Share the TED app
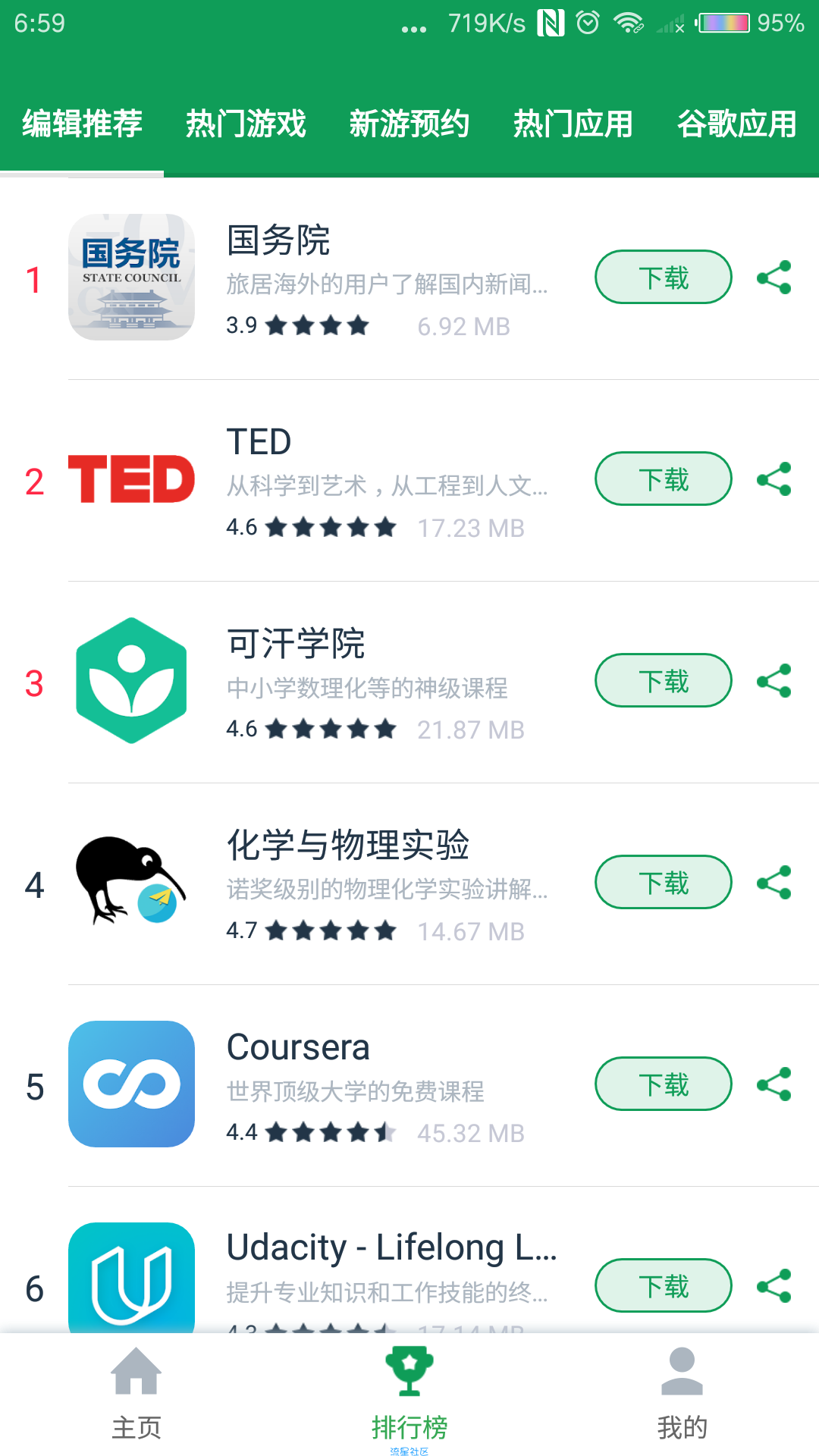819x1456 pixels. click(x=774, y=479)
